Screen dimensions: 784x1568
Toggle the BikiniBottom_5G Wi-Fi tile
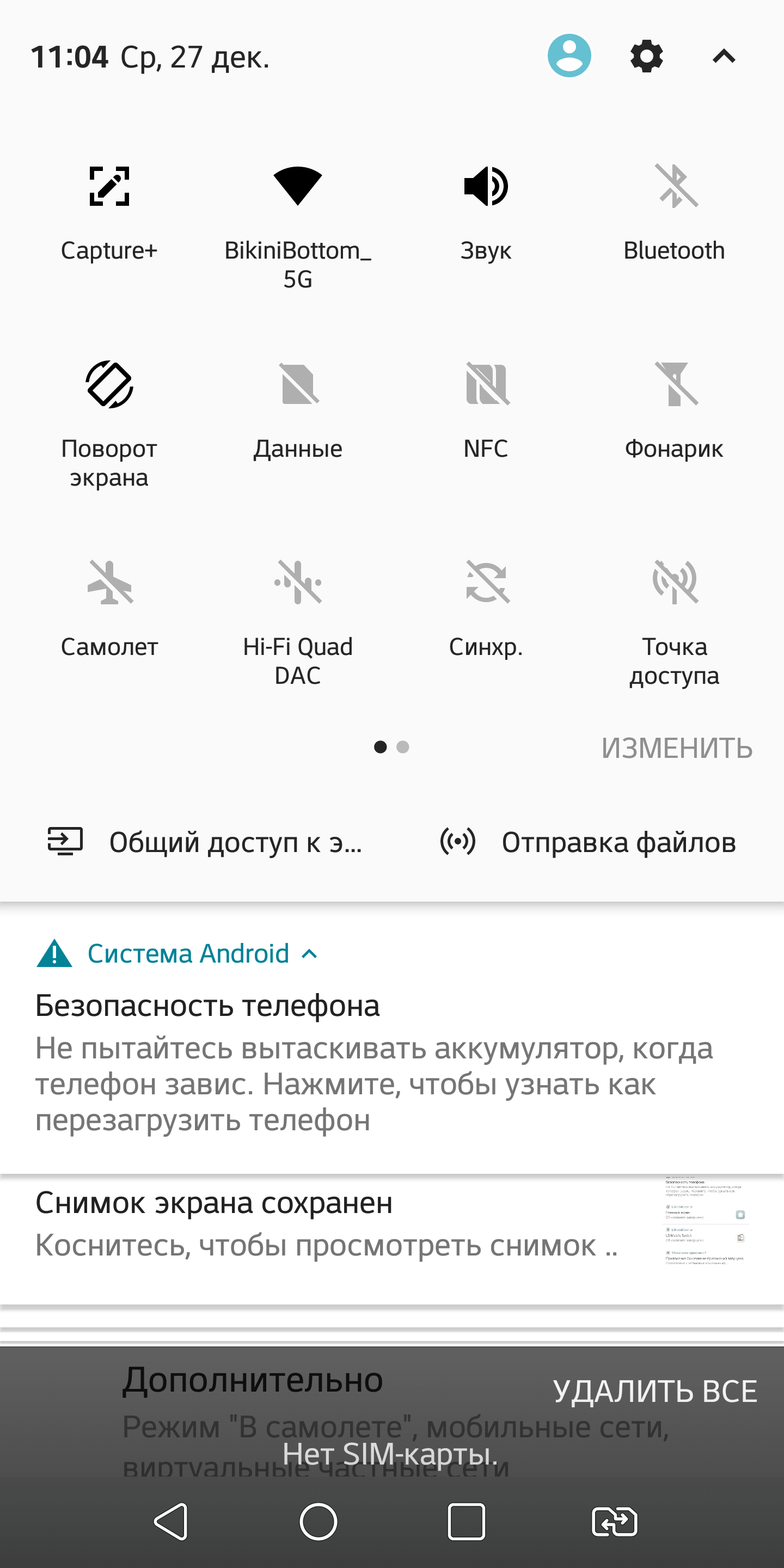[298, 186]
